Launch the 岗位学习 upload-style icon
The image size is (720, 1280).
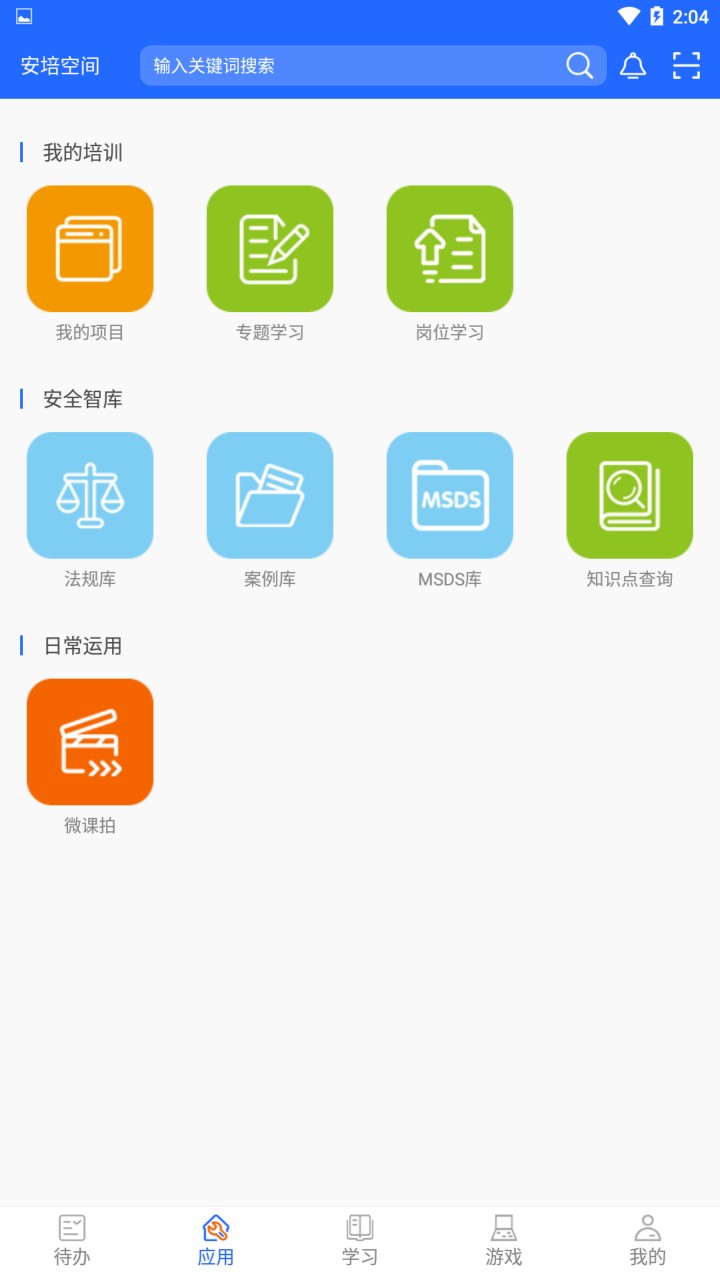449,248
